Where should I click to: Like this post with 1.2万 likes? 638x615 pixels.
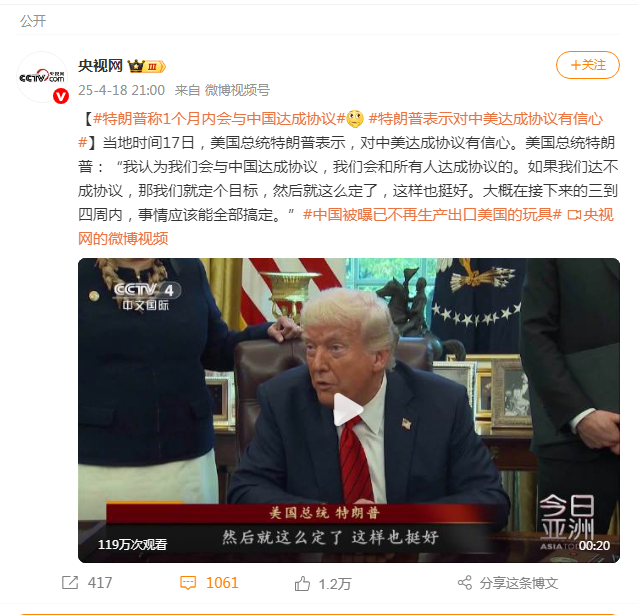pos(324,582)
